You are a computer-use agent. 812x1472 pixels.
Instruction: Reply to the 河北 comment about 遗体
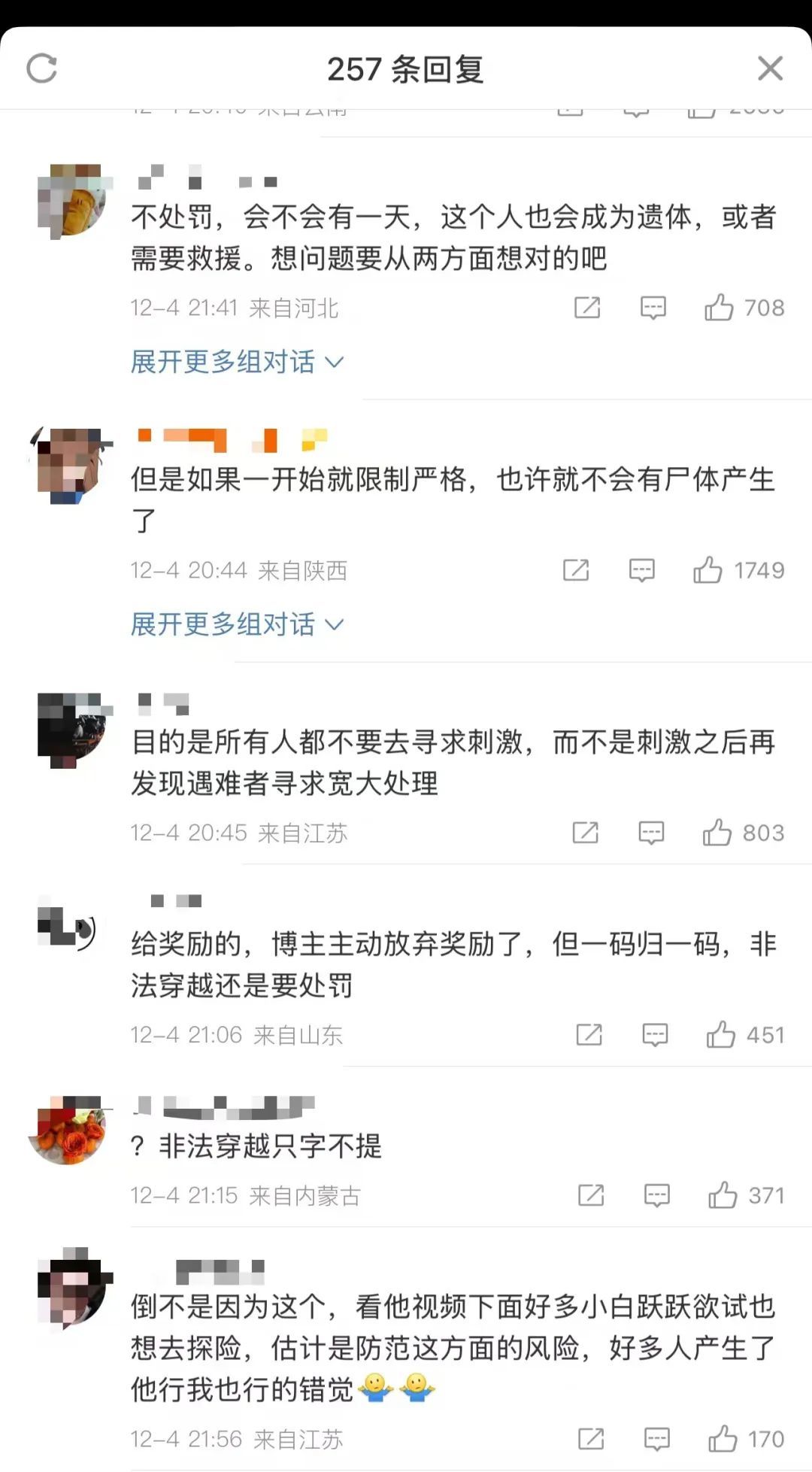click(653, 308)
